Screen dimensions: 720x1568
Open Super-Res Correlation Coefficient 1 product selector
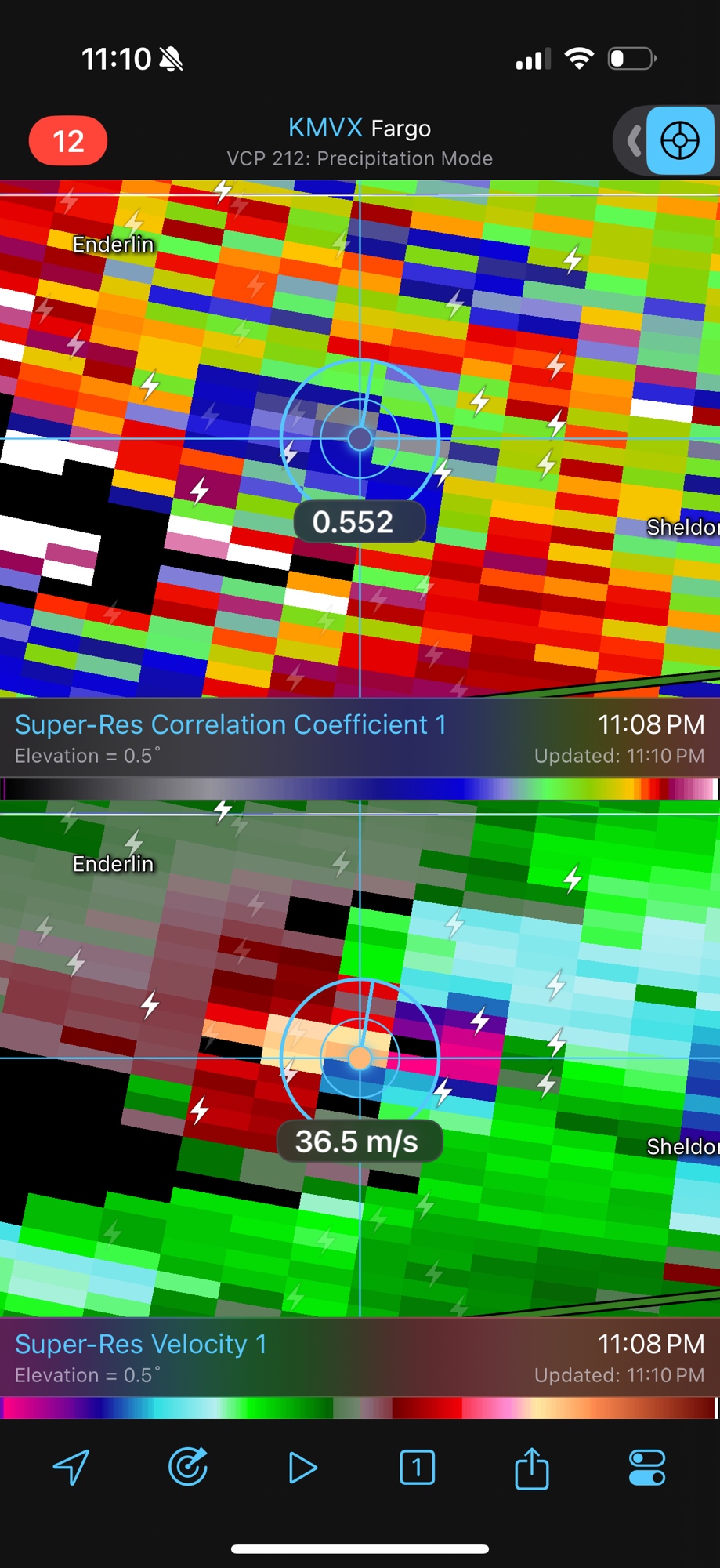click(230, 725)
